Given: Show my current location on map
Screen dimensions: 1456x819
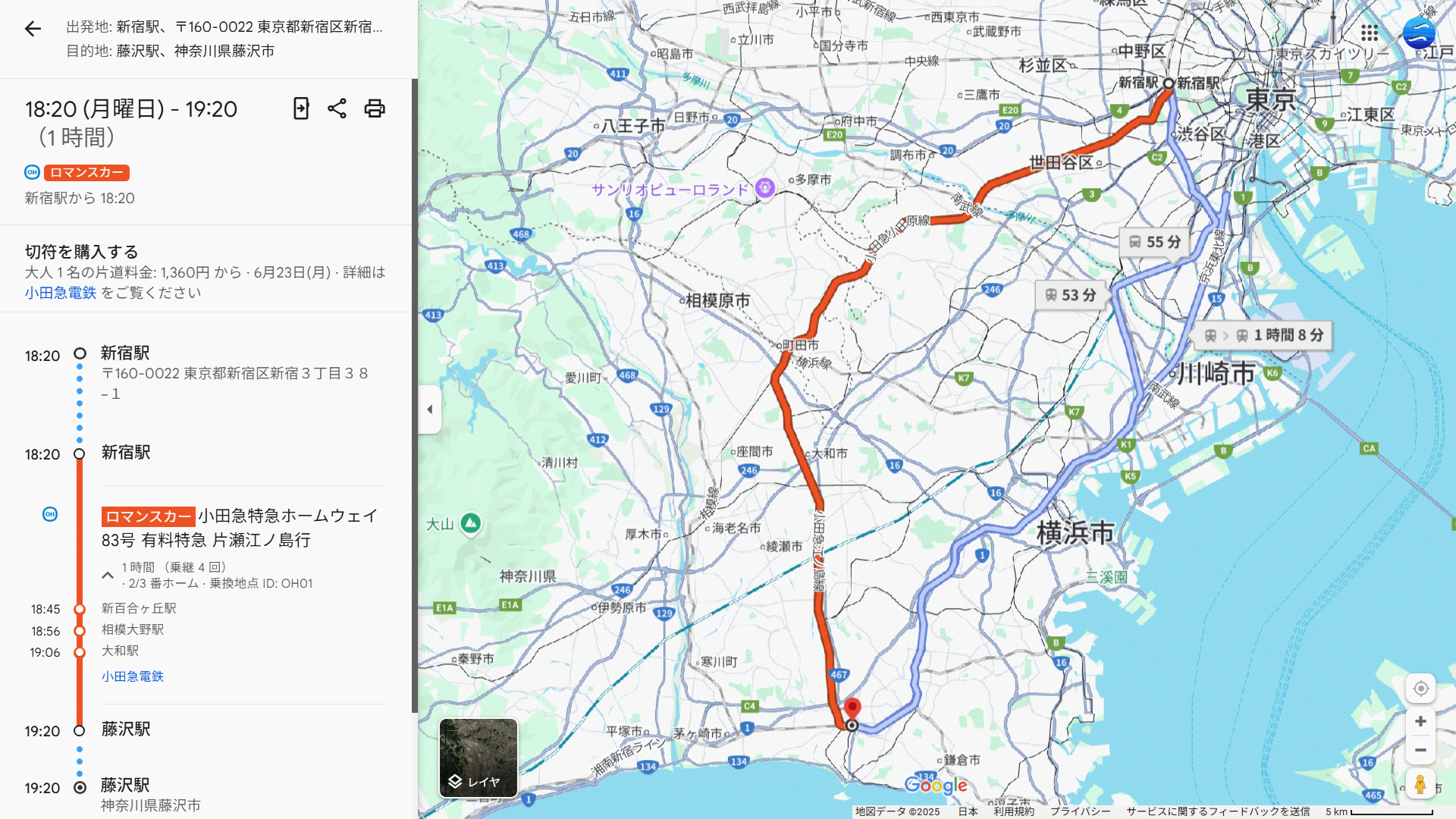Looking at the screenshot, I should point(1420,689).
